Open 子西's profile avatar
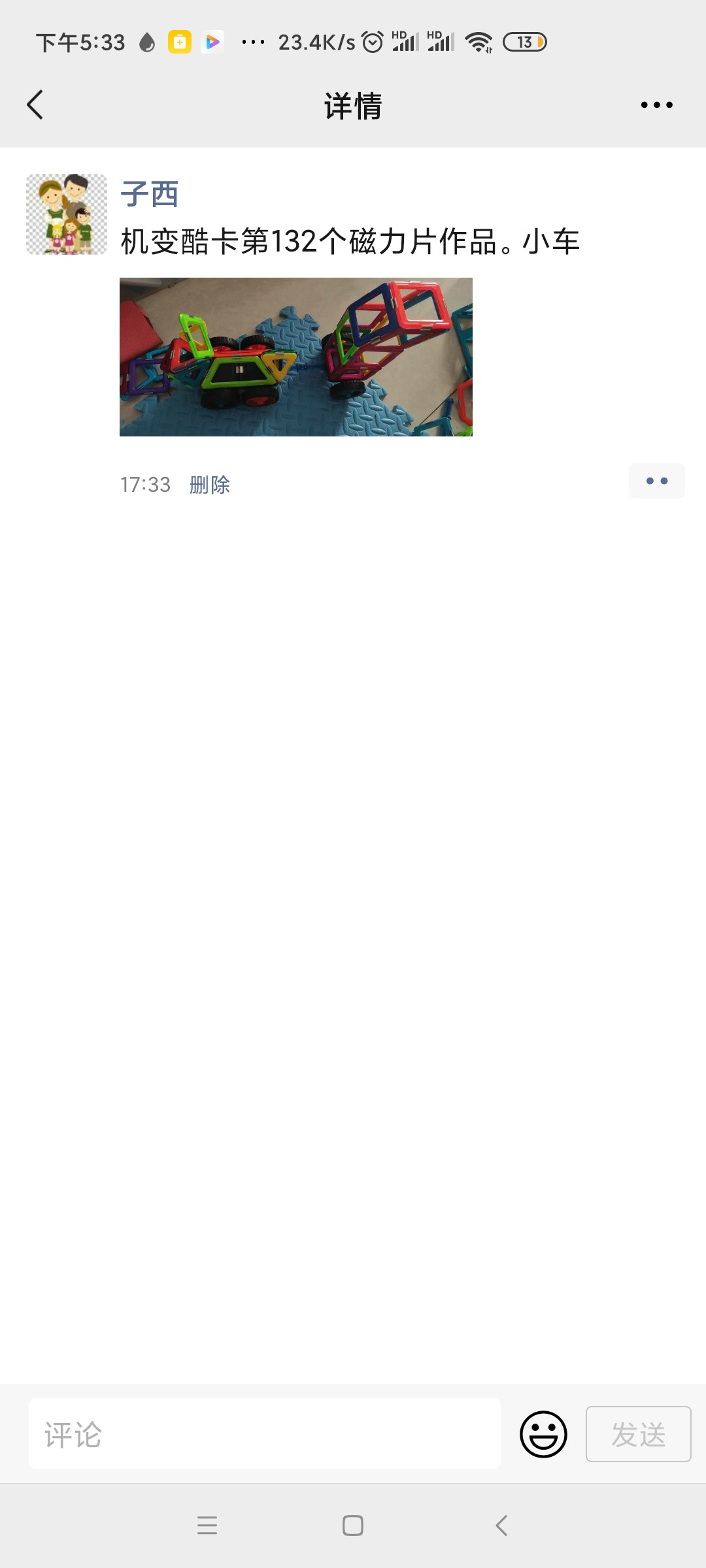The width and height of the screenshot is (706, 1568). [67, 214]
